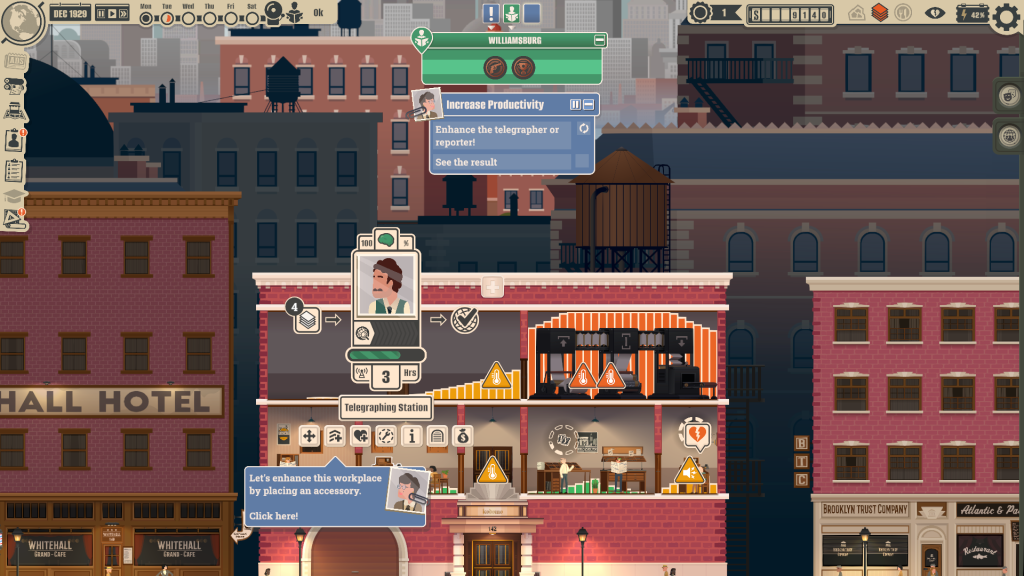
Task: Minimize the Increase Productivity quest panel
Action: click(590, 104)
